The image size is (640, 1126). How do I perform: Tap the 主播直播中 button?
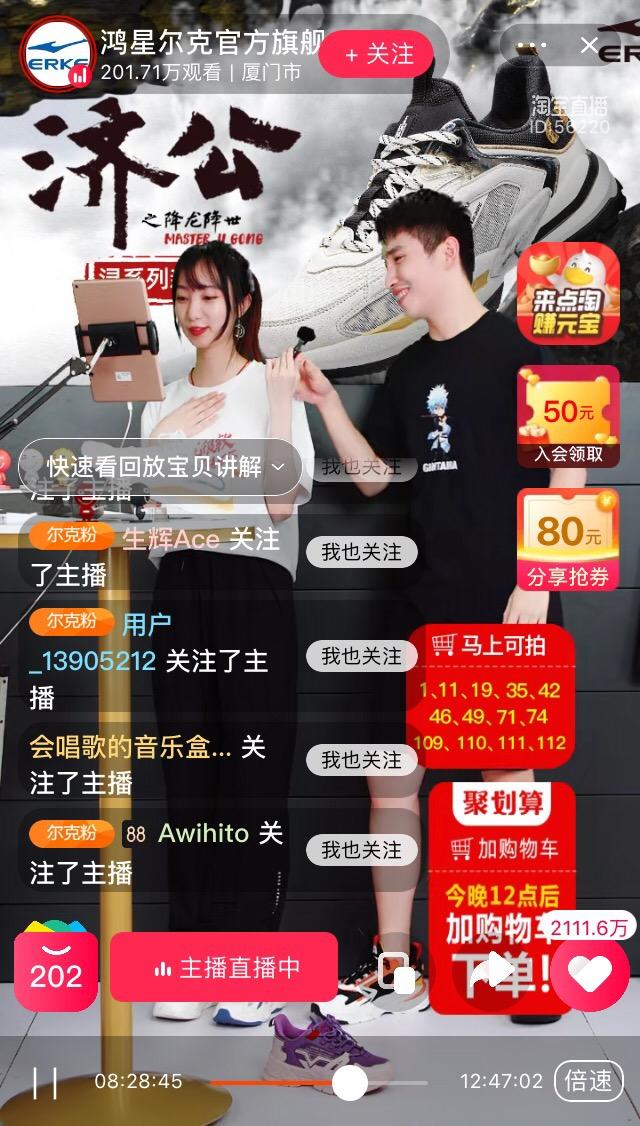click(224, 968)
